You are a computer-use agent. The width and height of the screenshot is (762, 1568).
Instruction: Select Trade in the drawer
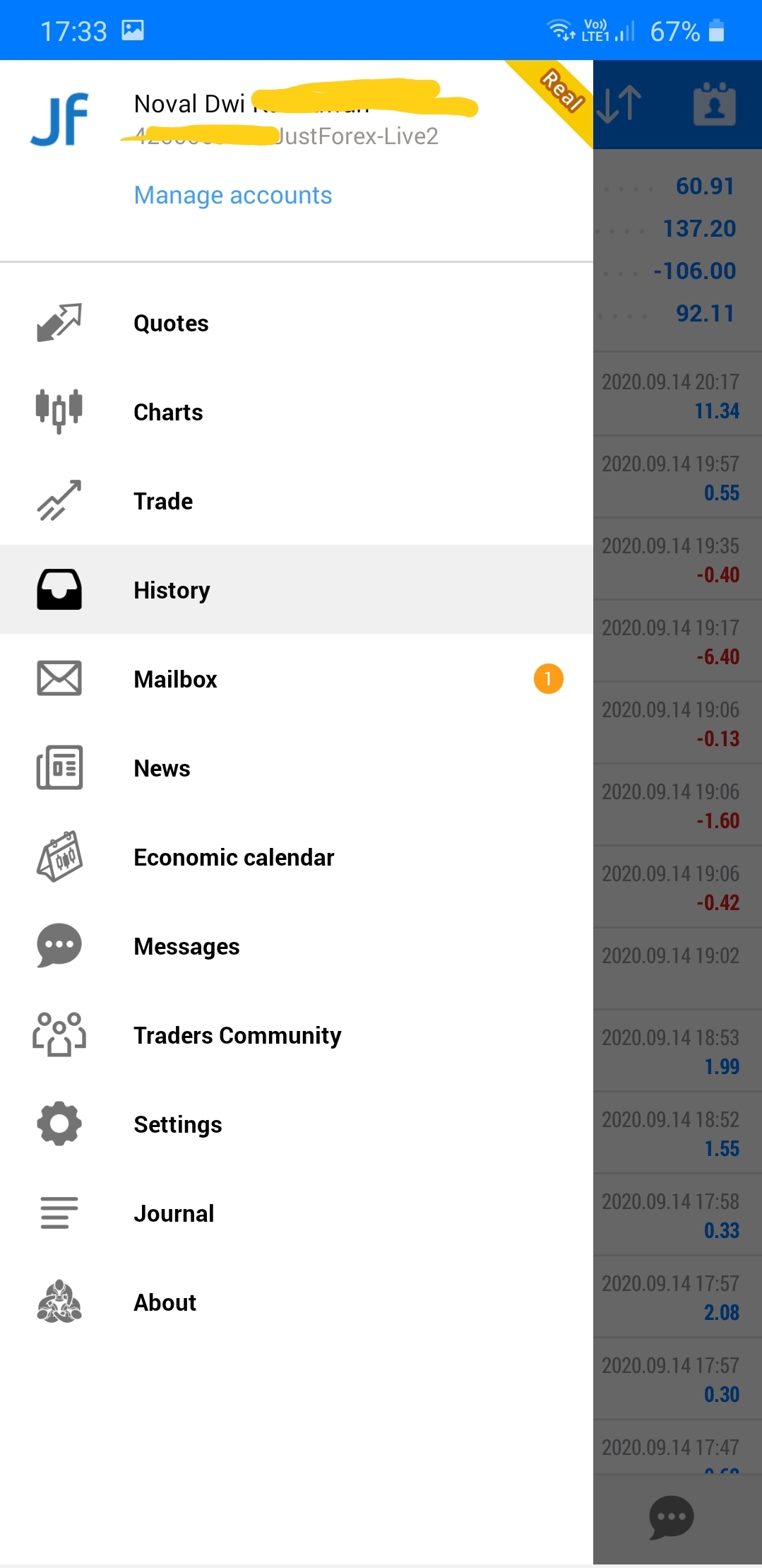(x=297, y=501)
